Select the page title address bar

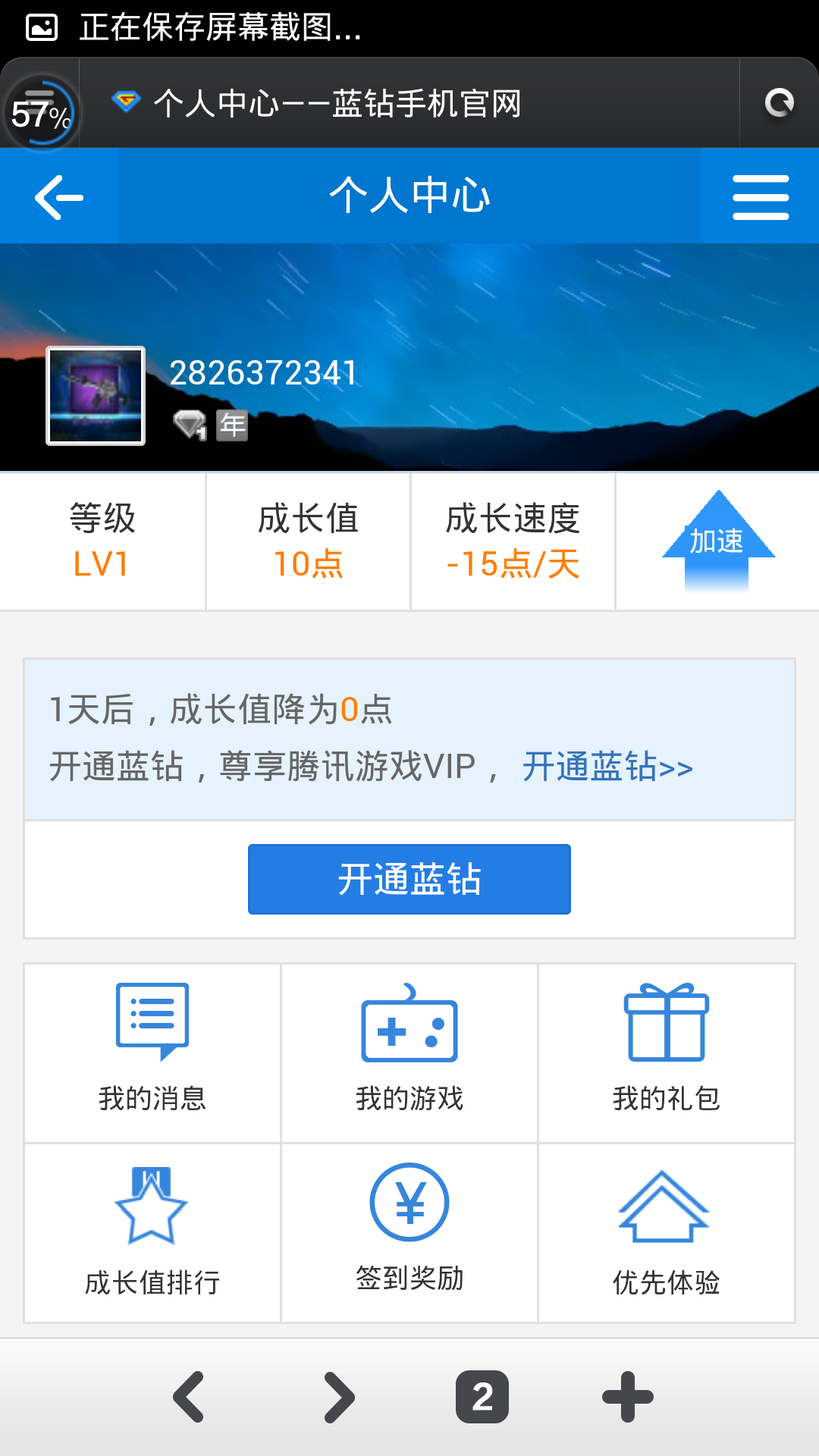pos(409,103)
